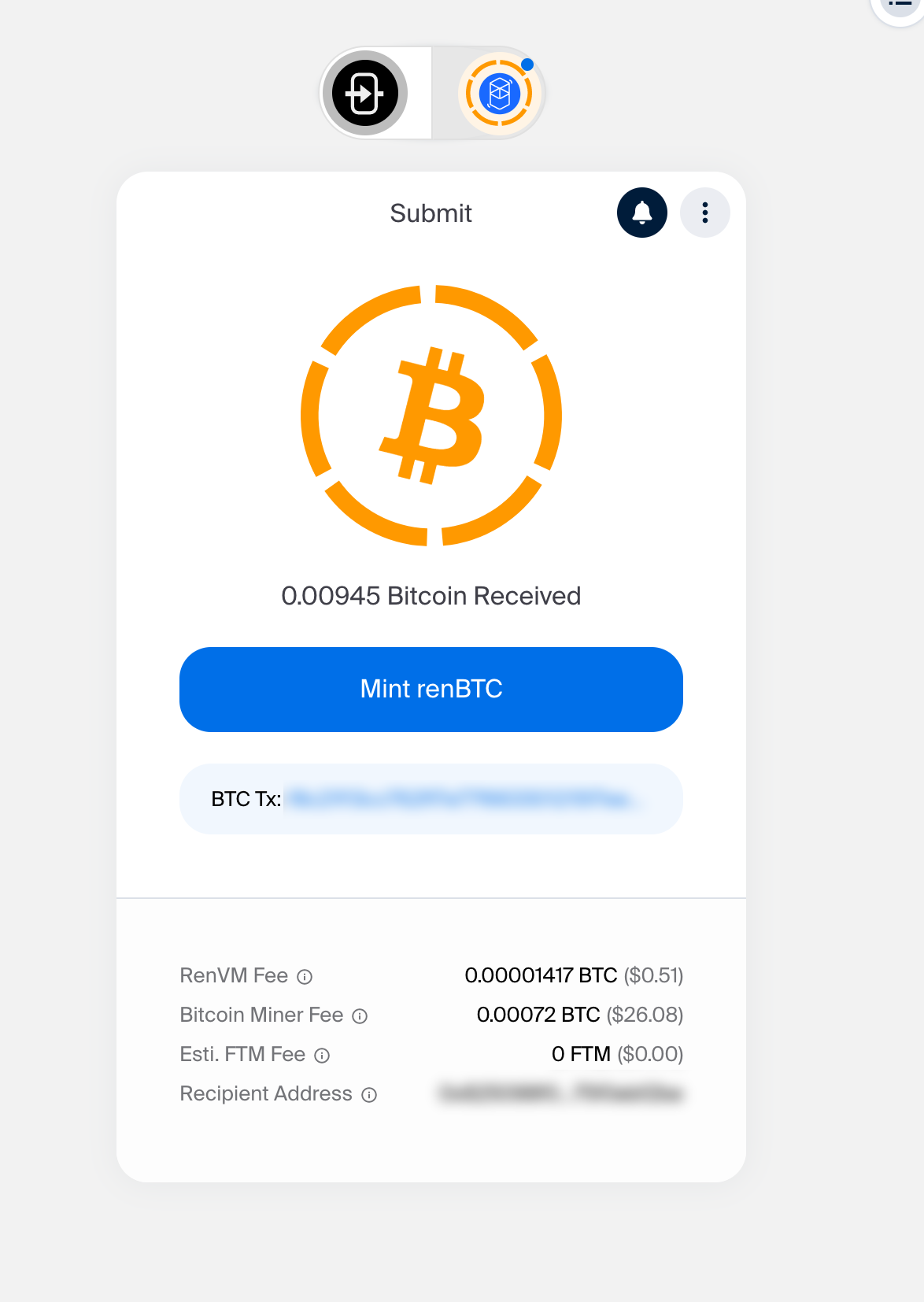Open the list menu at top corner
Image resolution: width=924 pixels, height=1302 pixels.
click(900, 4)
